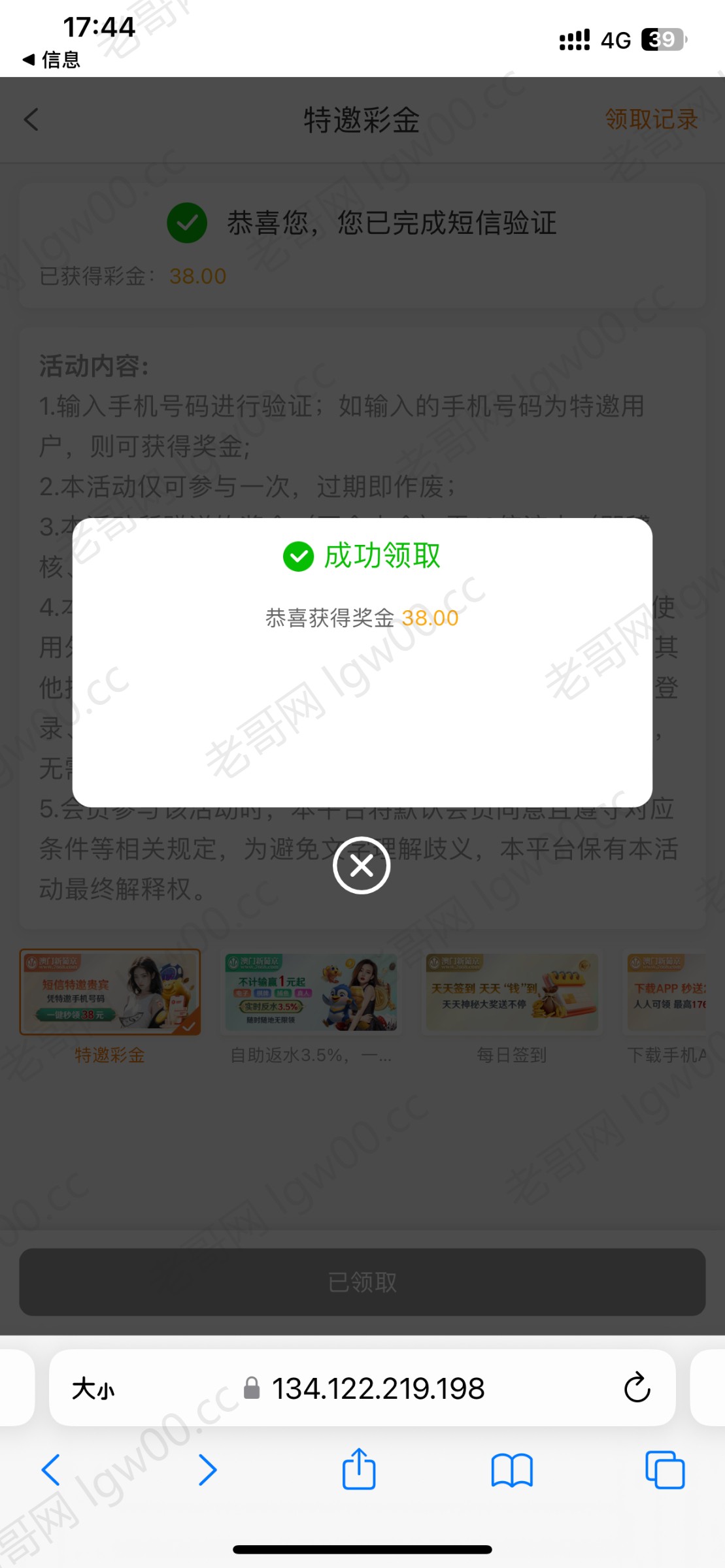Open Safari bookmarks

coord(512,1470)
